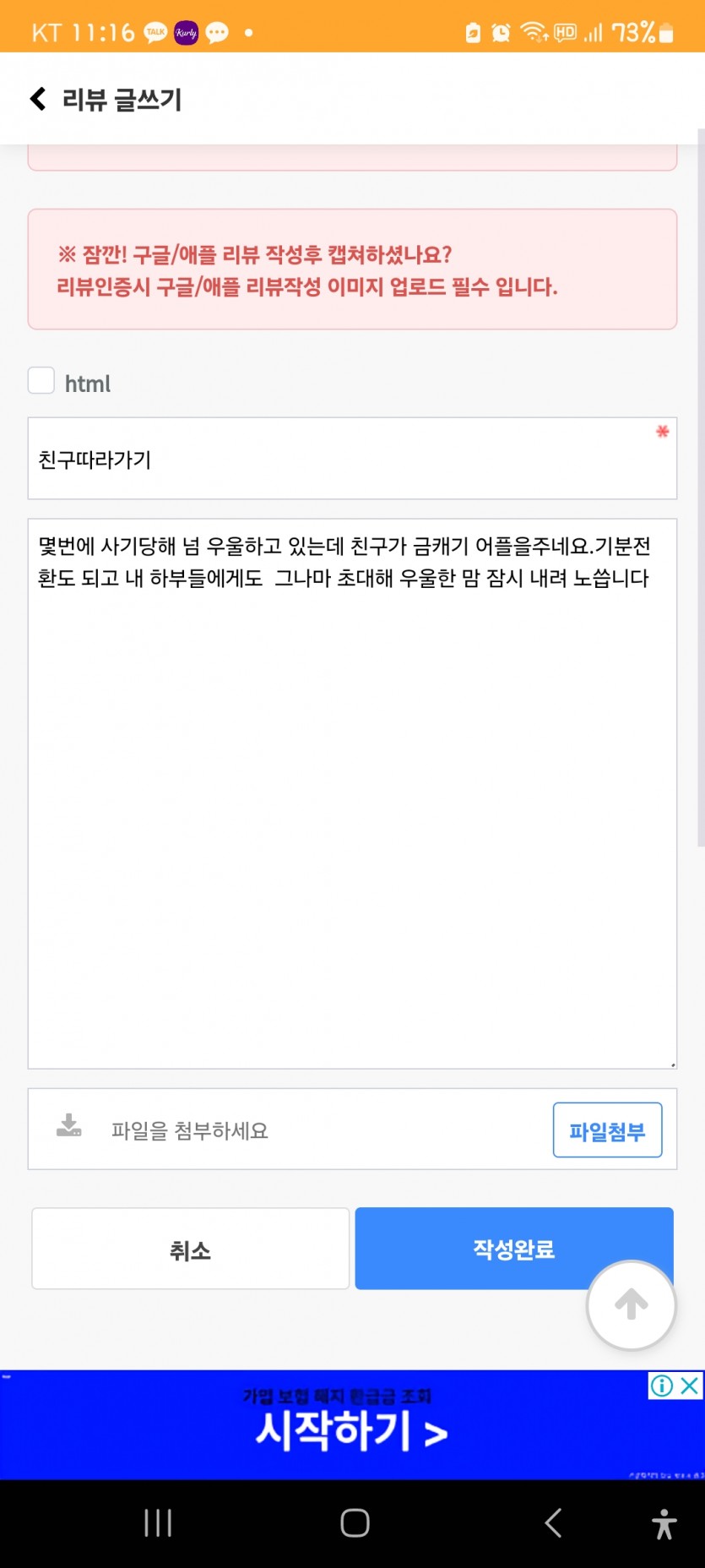Image resolution: width=705 pixels, height=1568 pixels.
Task: Open the recent apps button
Action: point(158,1523)
